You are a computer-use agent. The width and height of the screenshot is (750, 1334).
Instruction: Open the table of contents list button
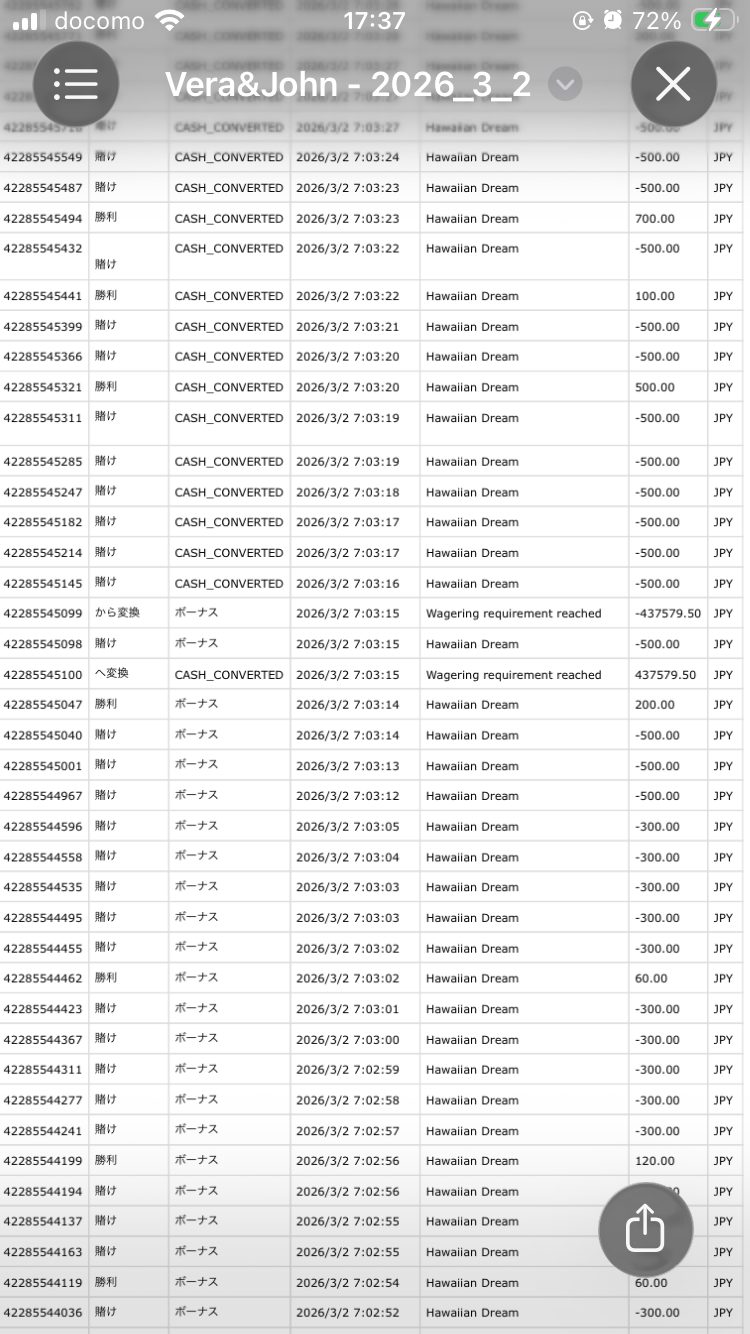pos(76,84)
